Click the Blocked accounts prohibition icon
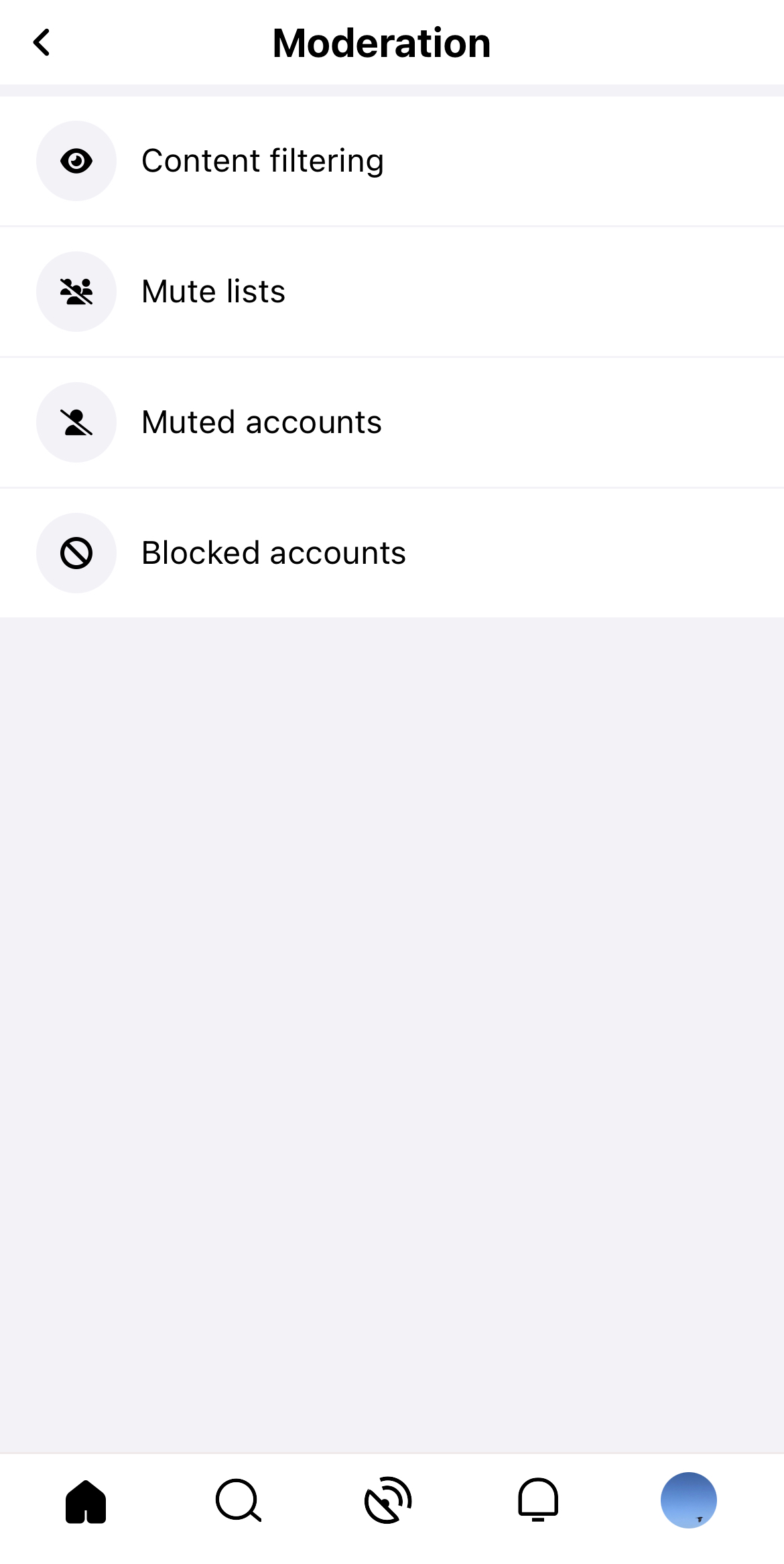 (76, 552)
